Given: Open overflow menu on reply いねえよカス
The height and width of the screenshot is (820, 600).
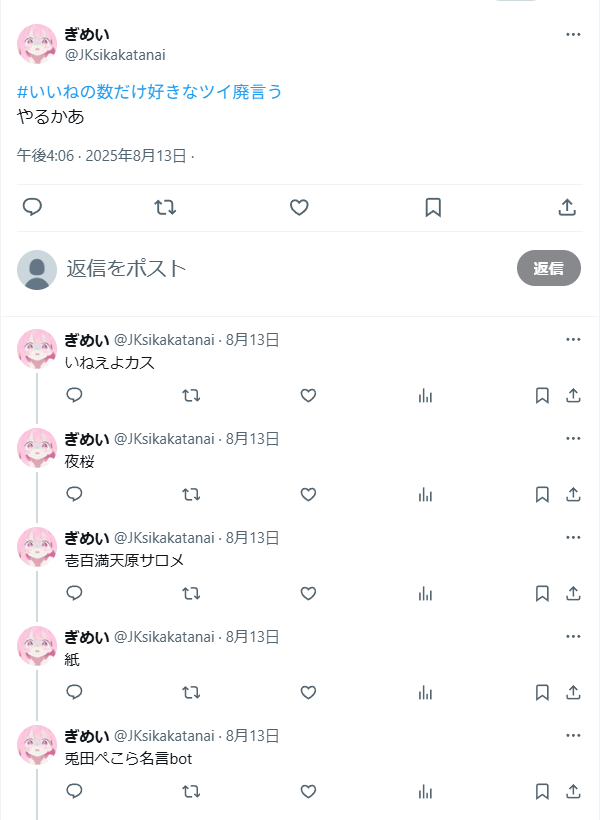Looking at the screenshot, I should (x=573, y=340).
